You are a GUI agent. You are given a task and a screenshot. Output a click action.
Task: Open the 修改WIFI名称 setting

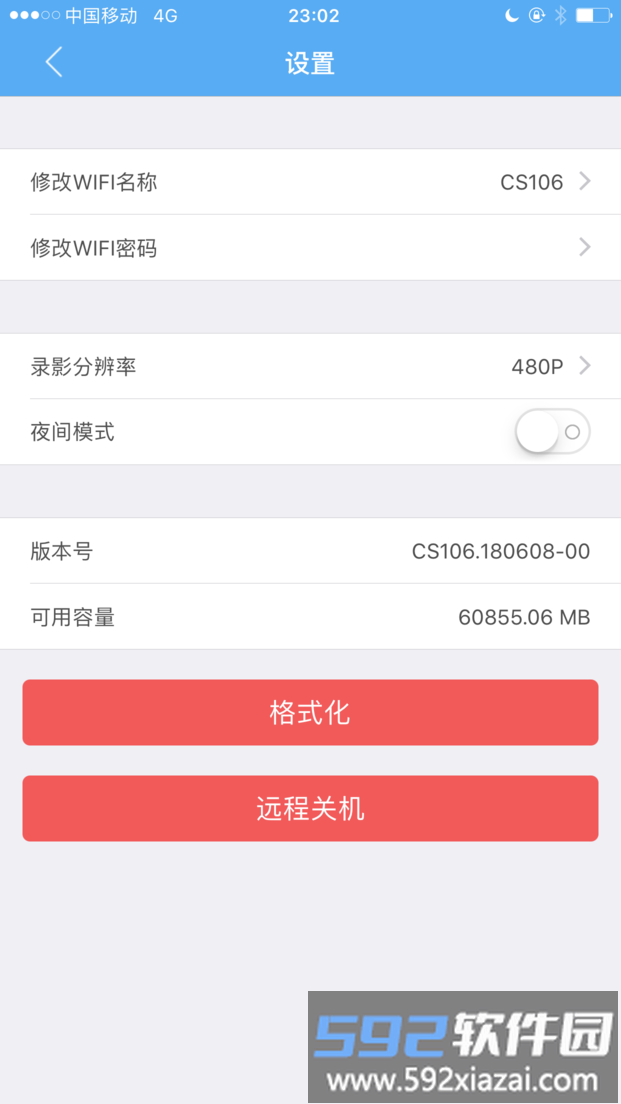[310, 182]
